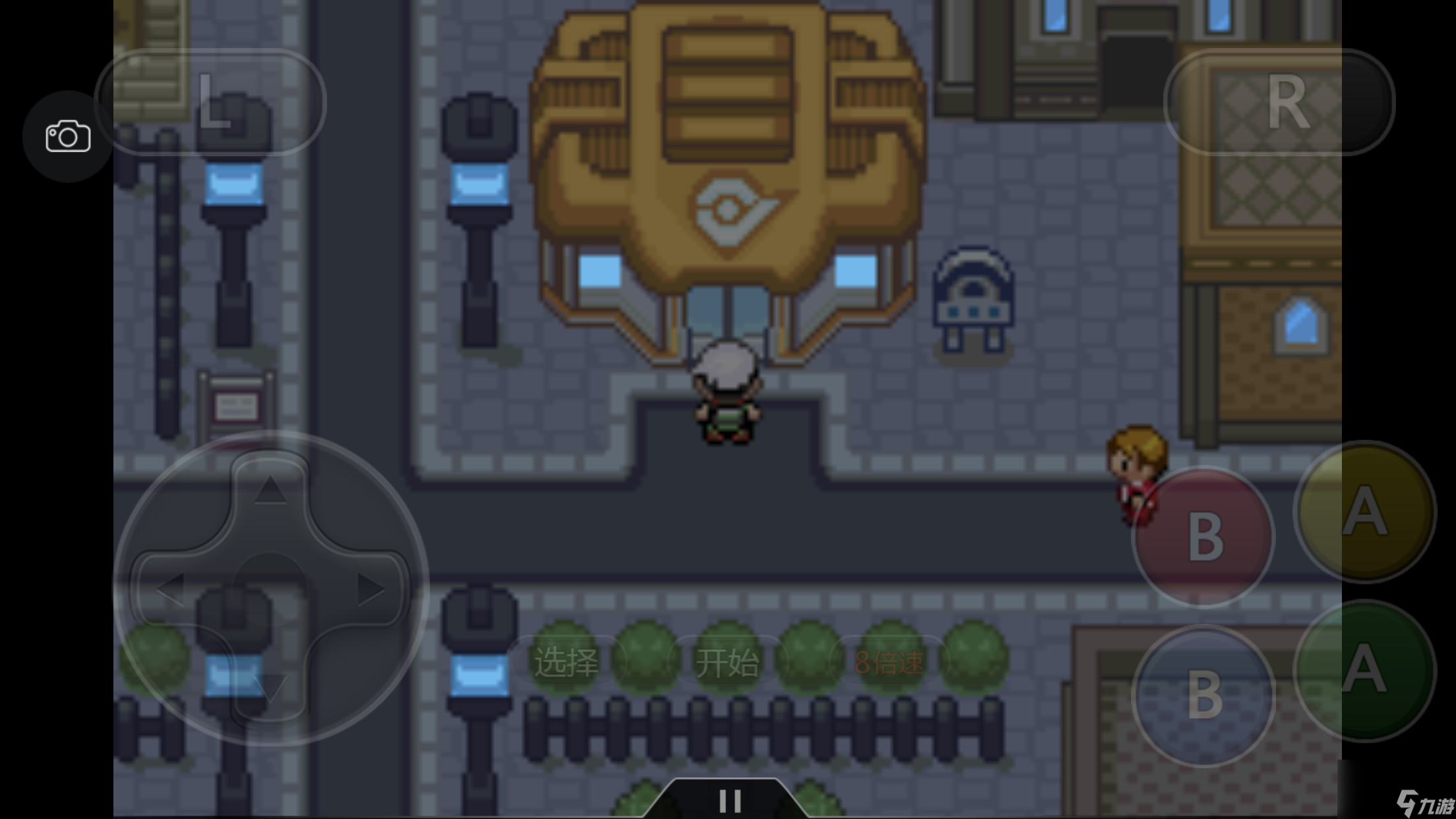
Task: Take a screenshot with the camera icon
Action: [x=68, y=136]
